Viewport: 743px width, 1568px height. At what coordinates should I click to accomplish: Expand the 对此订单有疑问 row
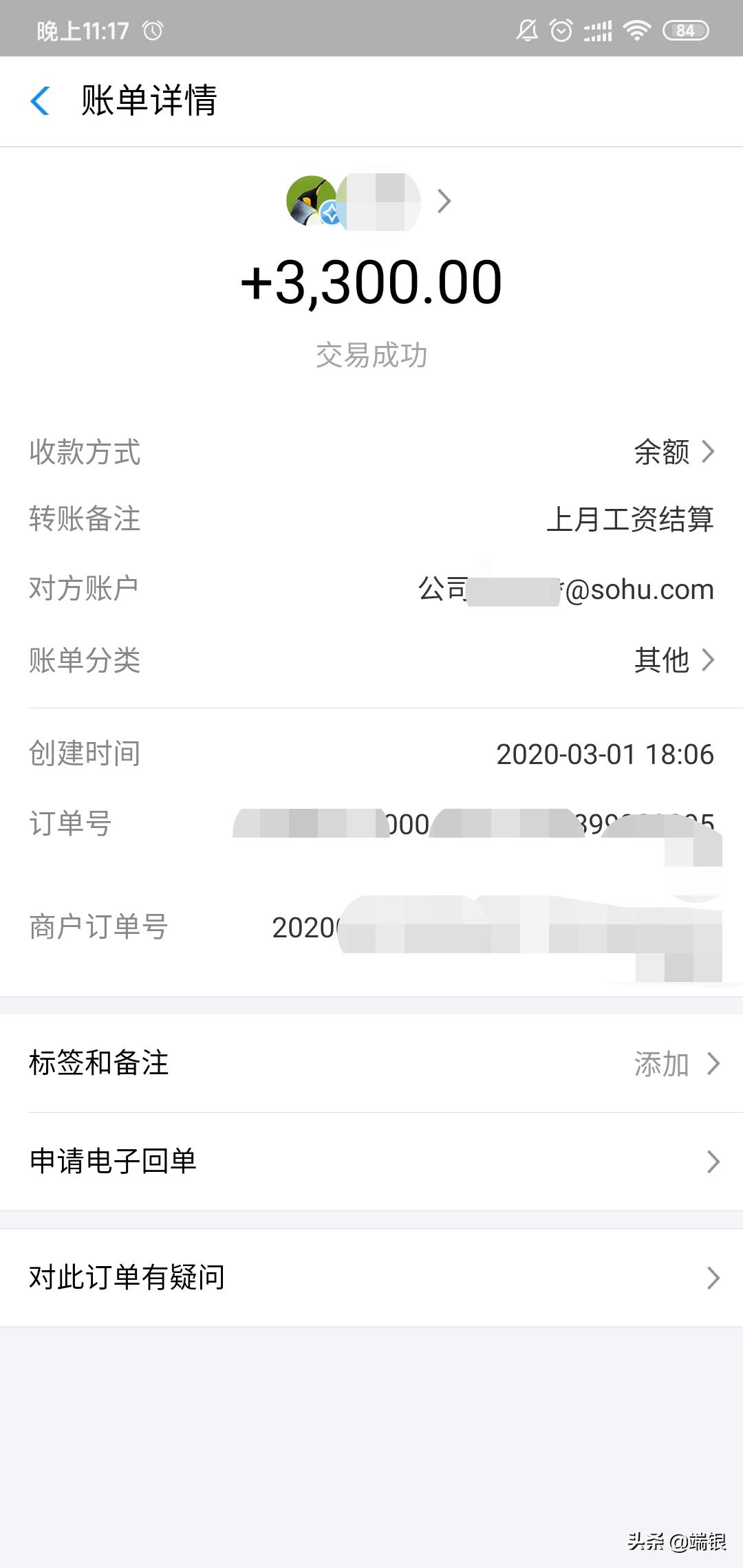tap(713, 1278)
